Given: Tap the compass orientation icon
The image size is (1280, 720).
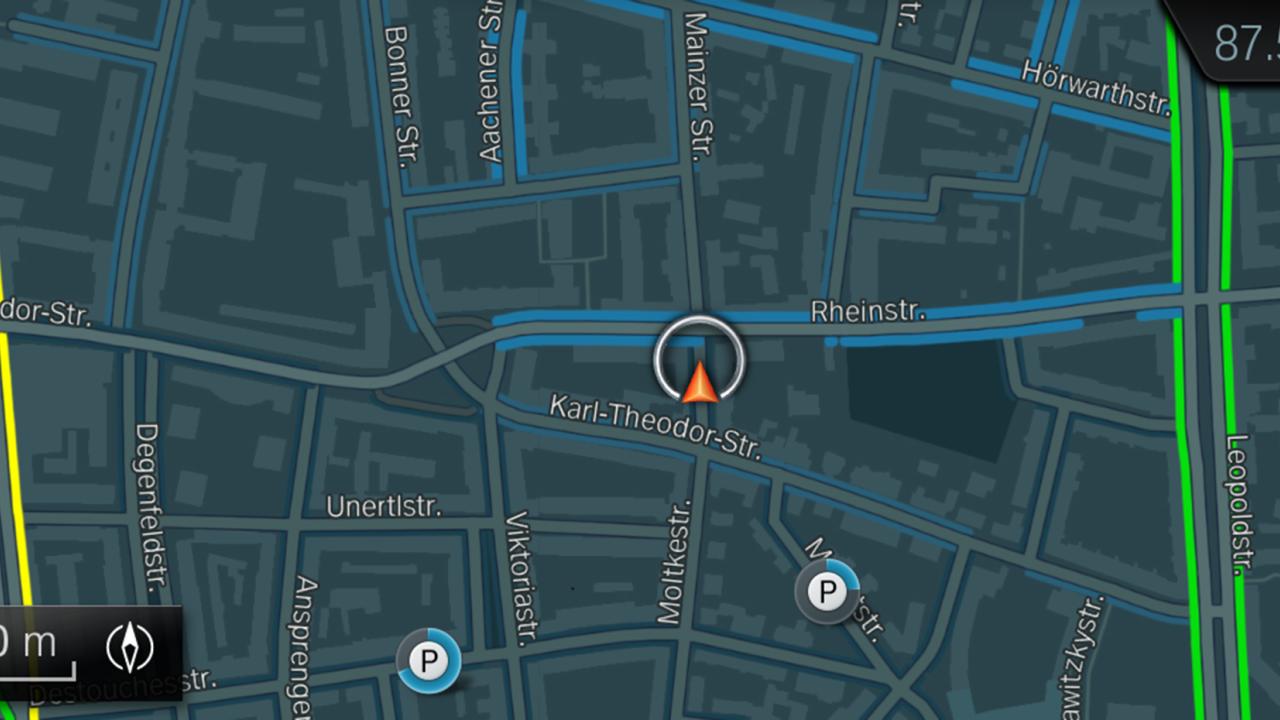Looking at the screenshot, I should [x=131, y=648].
